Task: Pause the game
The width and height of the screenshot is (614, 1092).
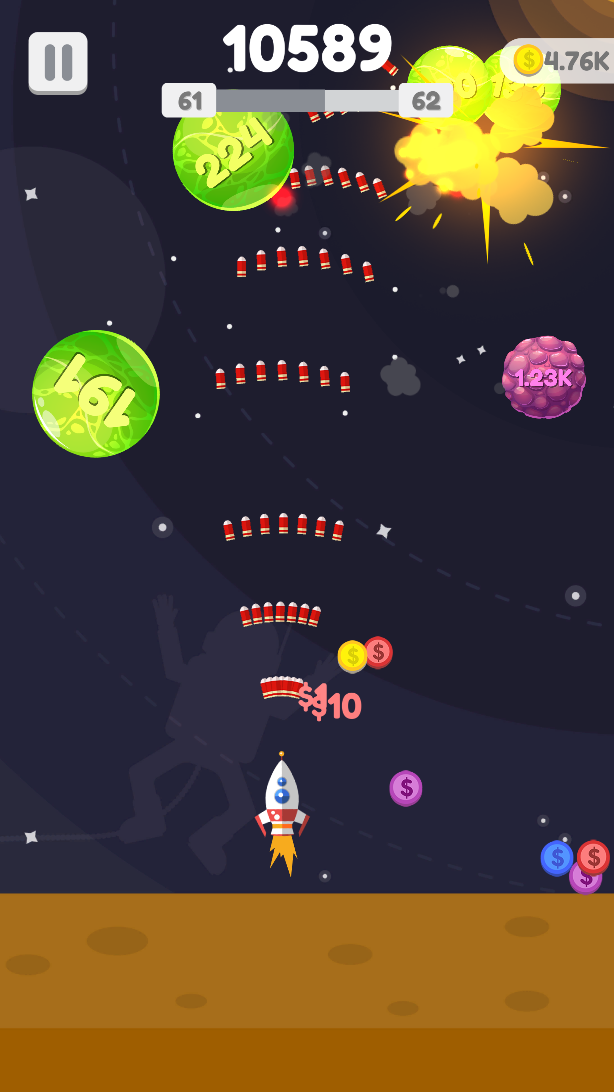Action: (58, 62)
